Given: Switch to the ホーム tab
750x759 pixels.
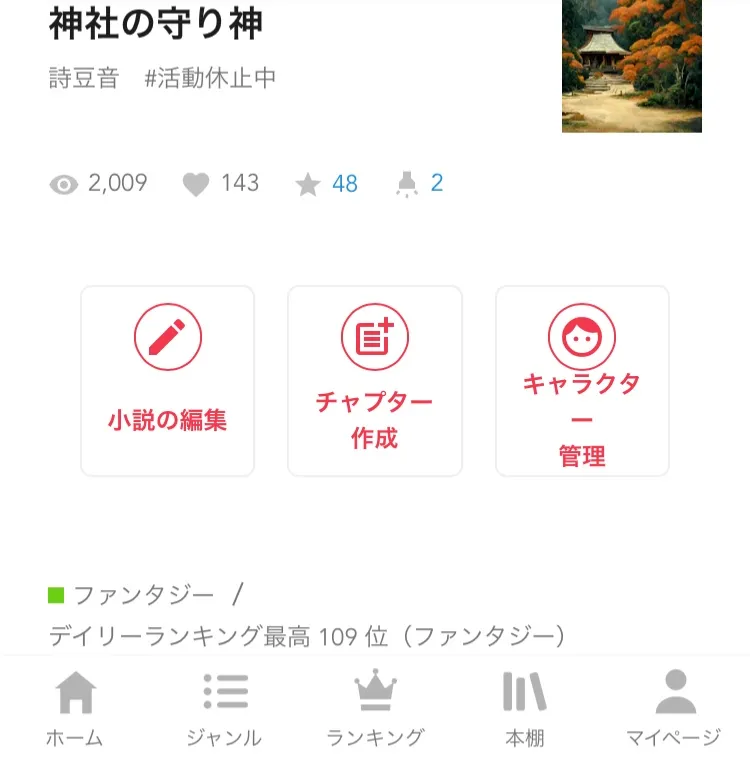Looking at the screenshot, I should (75, 709).
